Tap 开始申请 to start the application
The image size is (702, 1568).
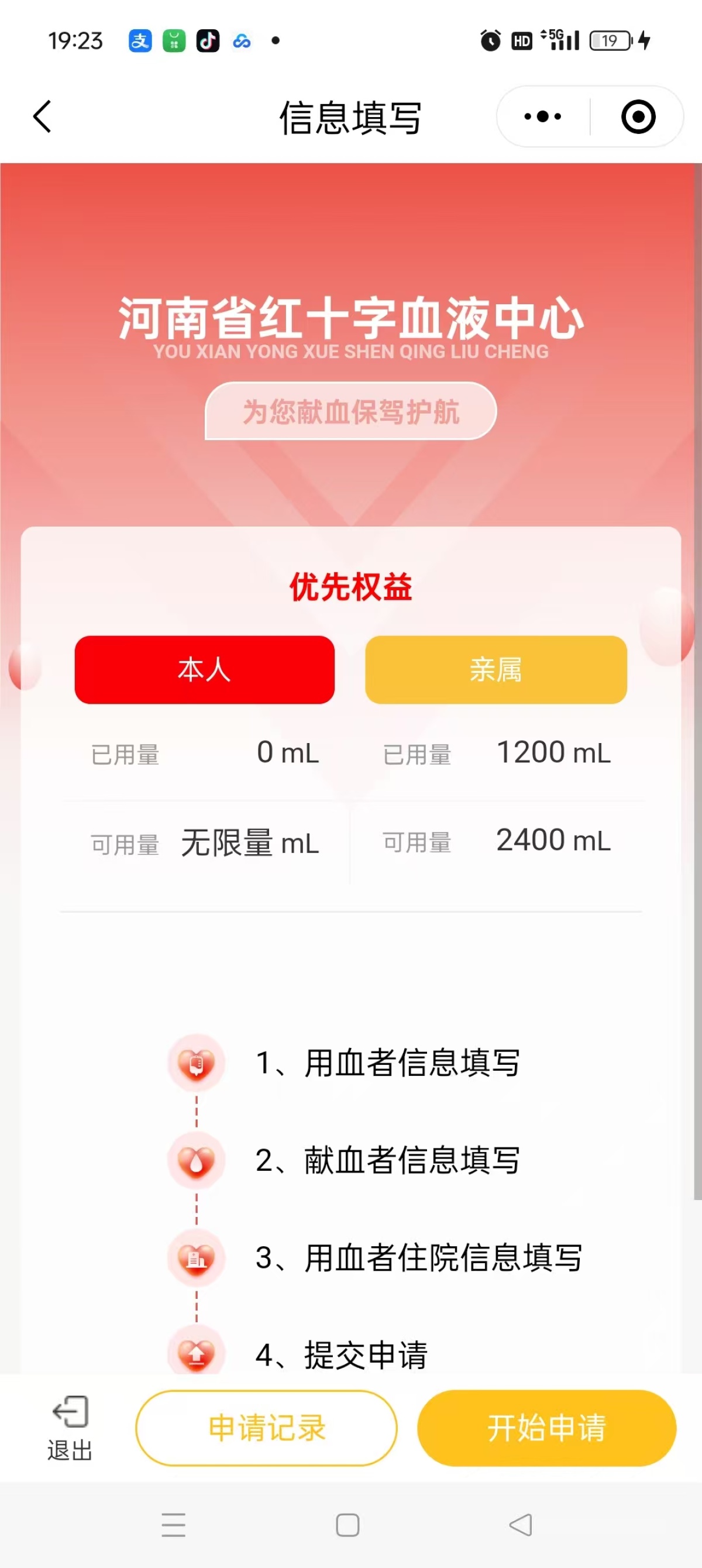coord(546,1428)
